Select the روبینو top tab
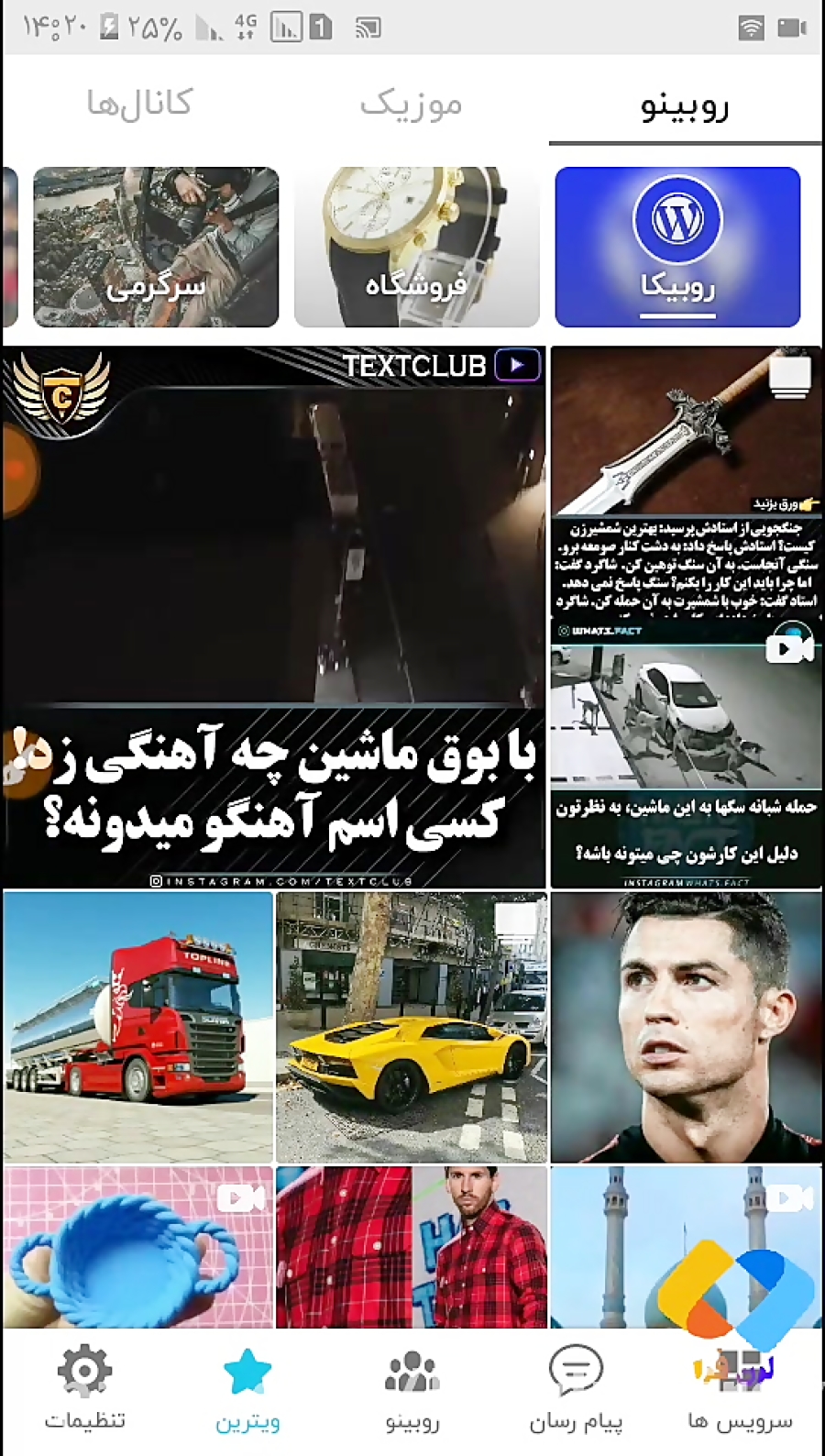The height and width of the screenshot is (1456, 825). [x=684, y=104]
